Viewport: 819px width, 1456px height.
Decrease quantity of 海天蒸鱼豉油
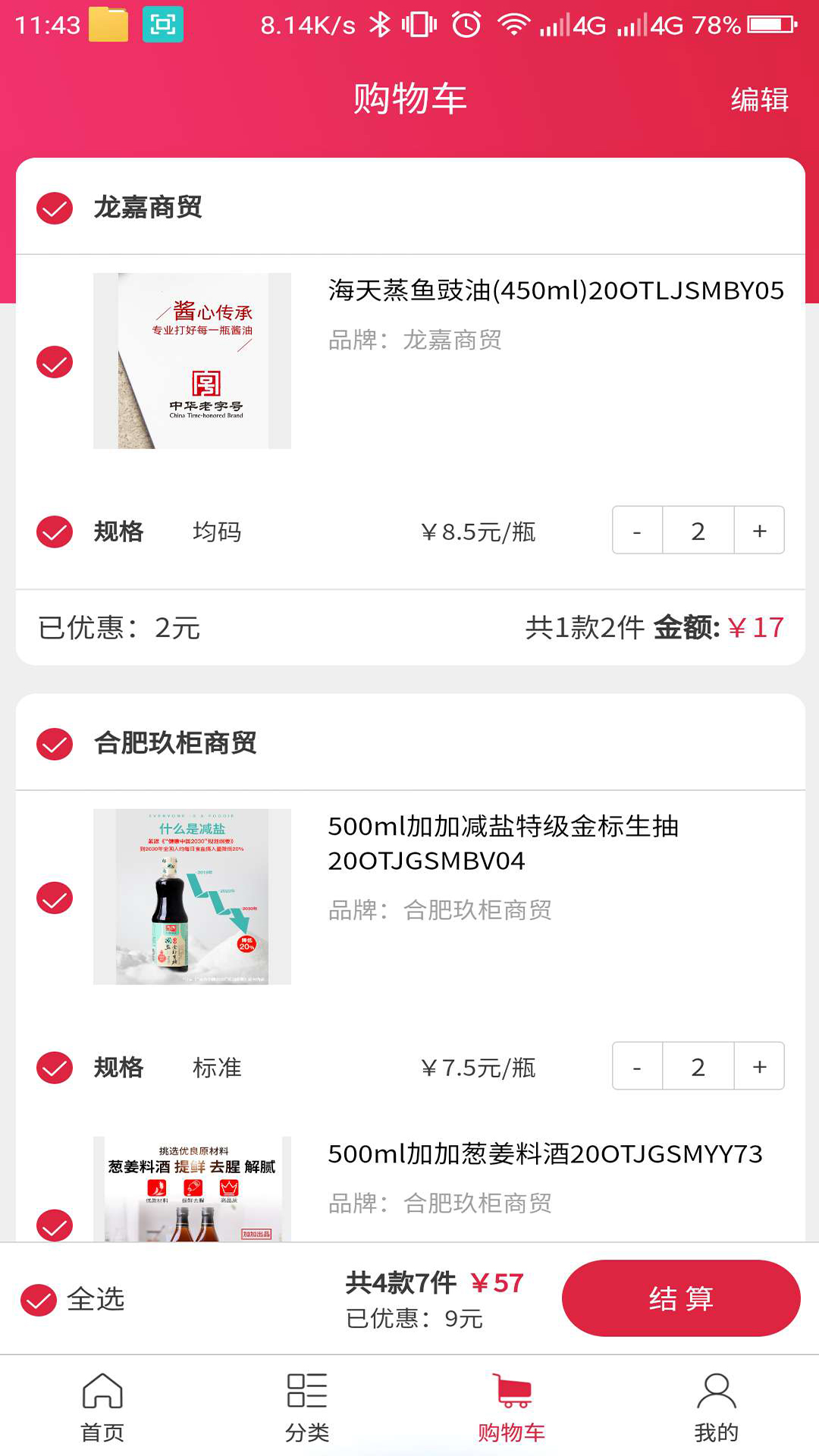click(x=637, y=531)
